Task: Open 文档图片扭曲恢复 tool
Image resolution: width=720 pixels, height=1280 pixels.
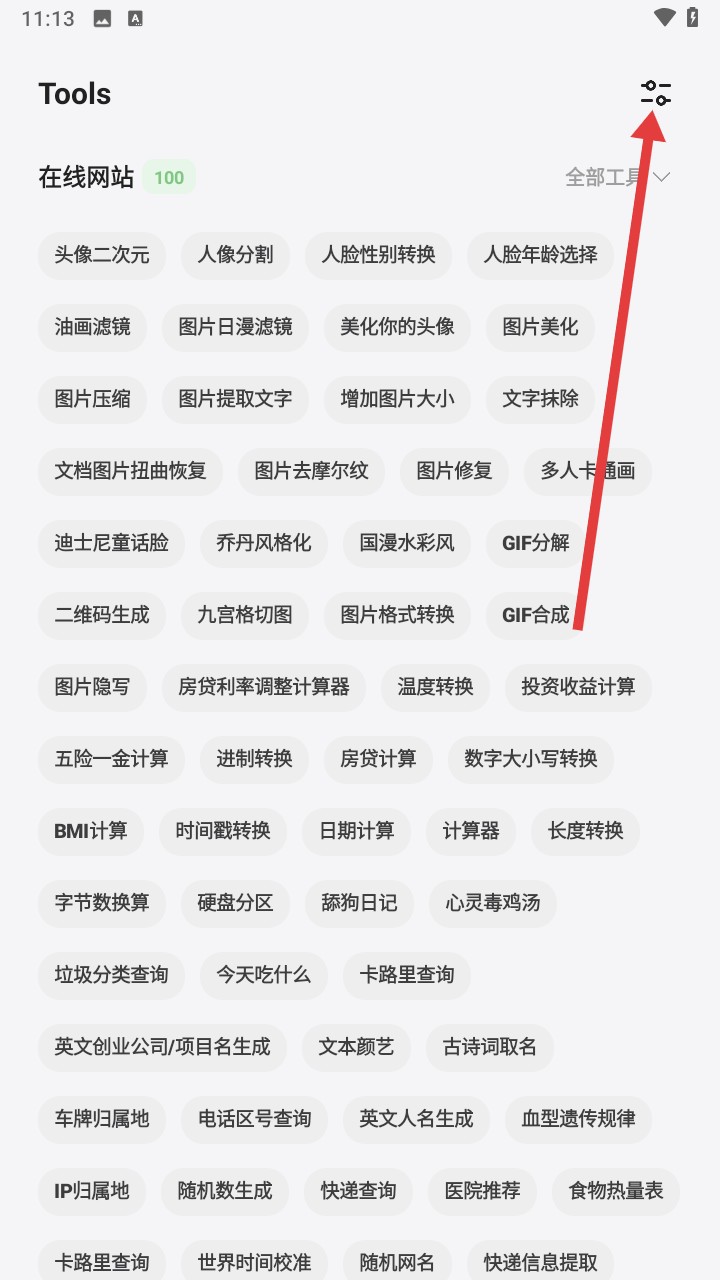Action: pyautogui.click(x=130, y=471)
